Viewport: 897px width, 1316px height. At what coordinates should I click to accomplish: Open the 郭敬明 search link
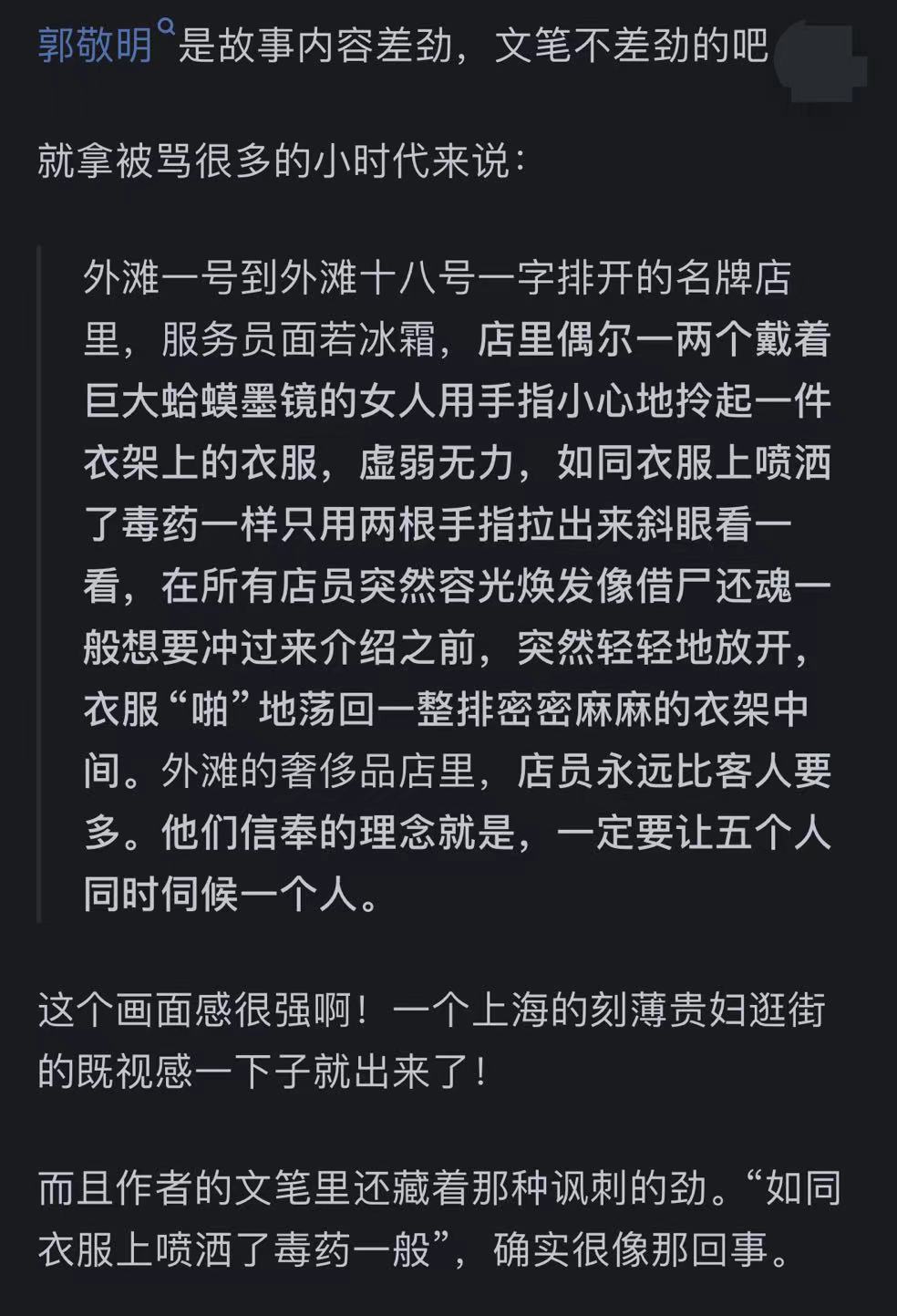point(96,45)
